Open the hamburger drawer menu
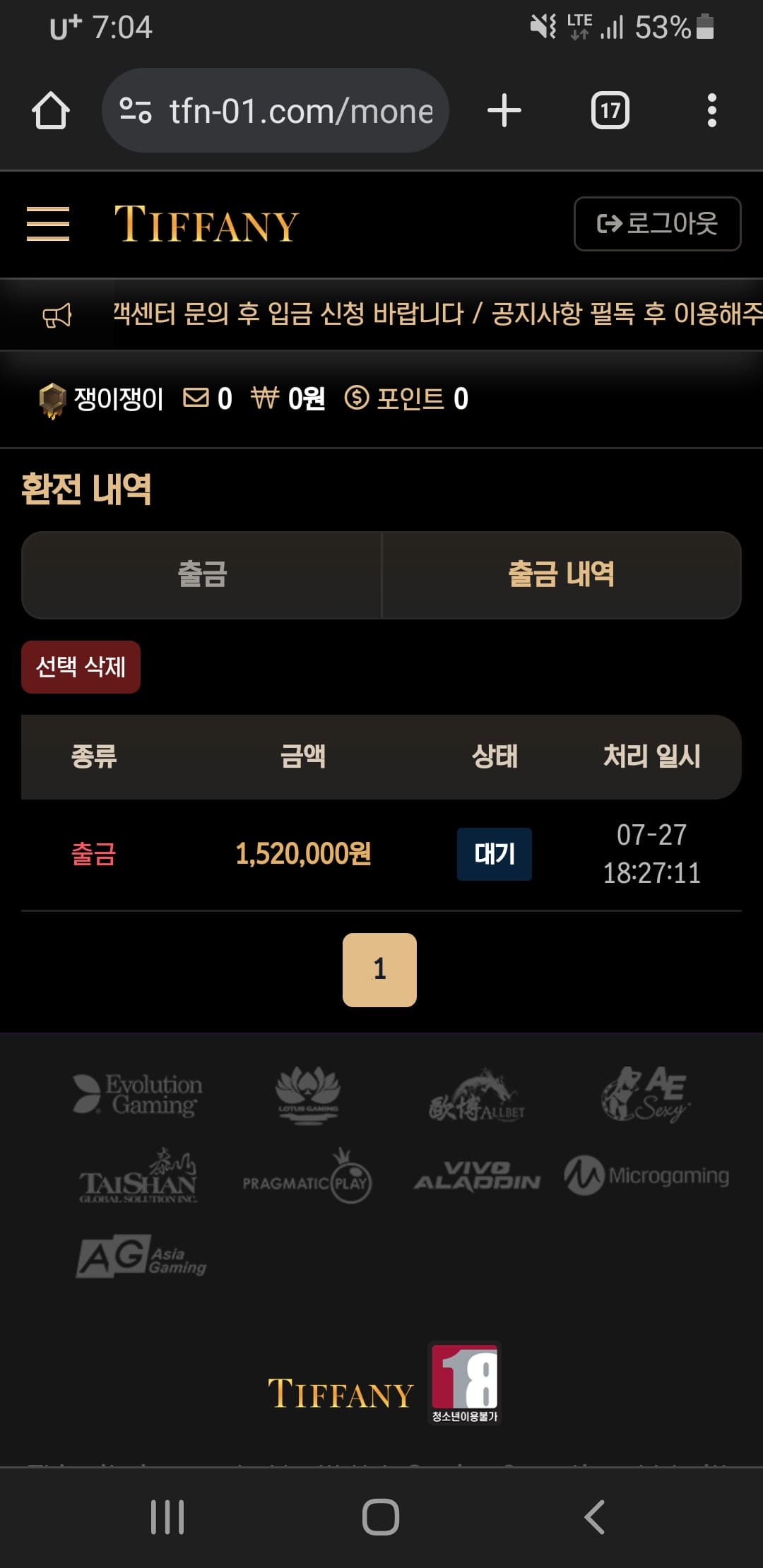This screenshot has width=763, height=1568. (x=48, y=224)
